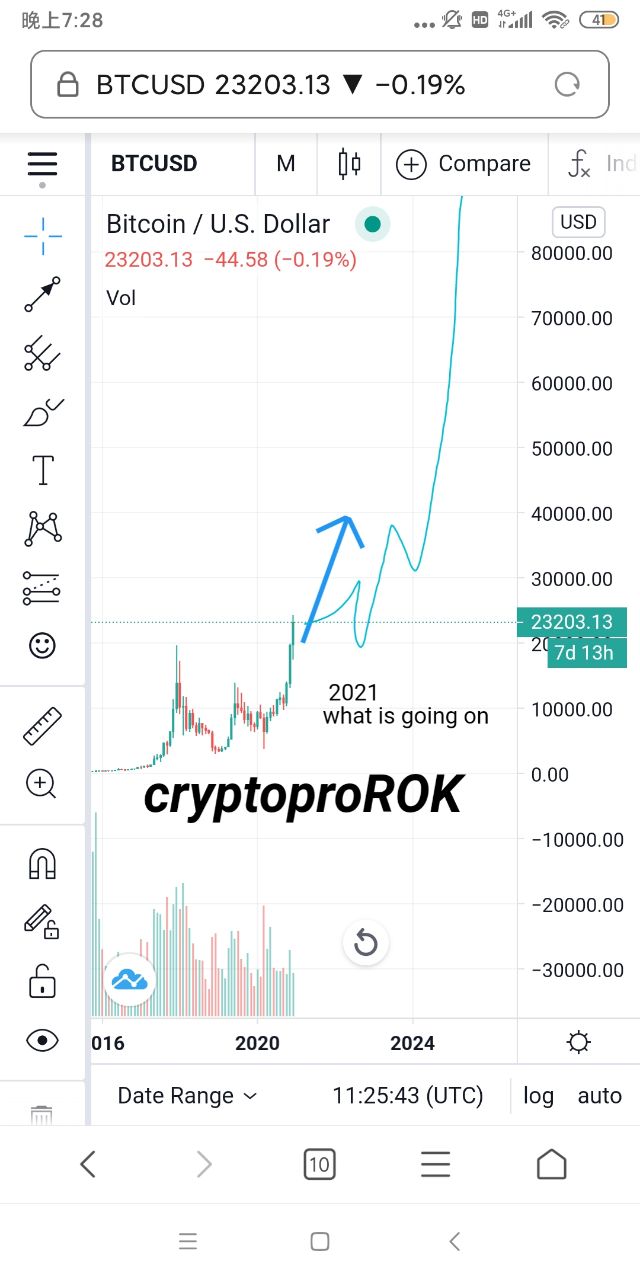Open the emoji icons tool

tap(43, 646)
